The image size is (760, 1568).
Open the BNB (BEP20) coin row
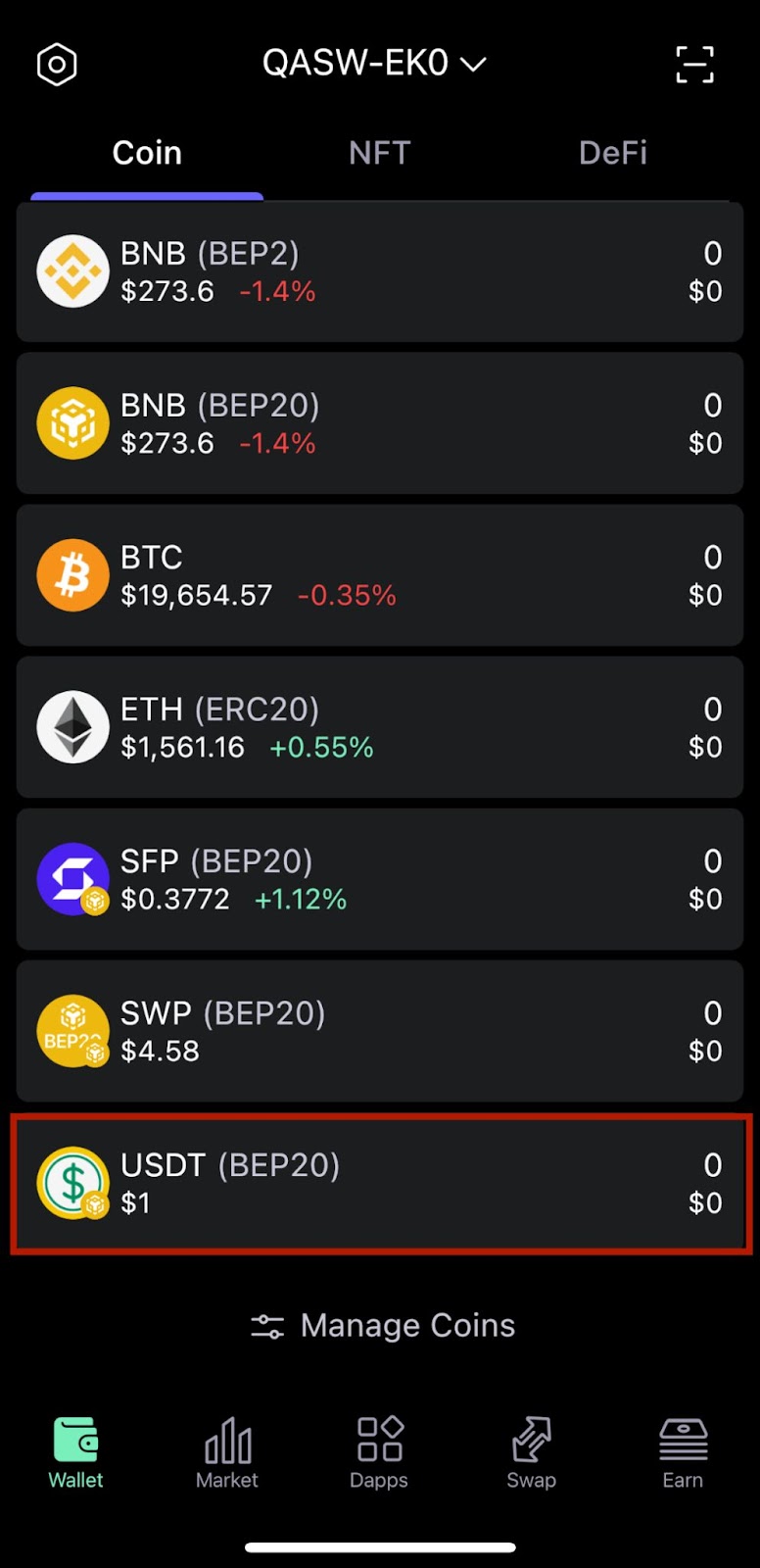(x=380, y=423)
